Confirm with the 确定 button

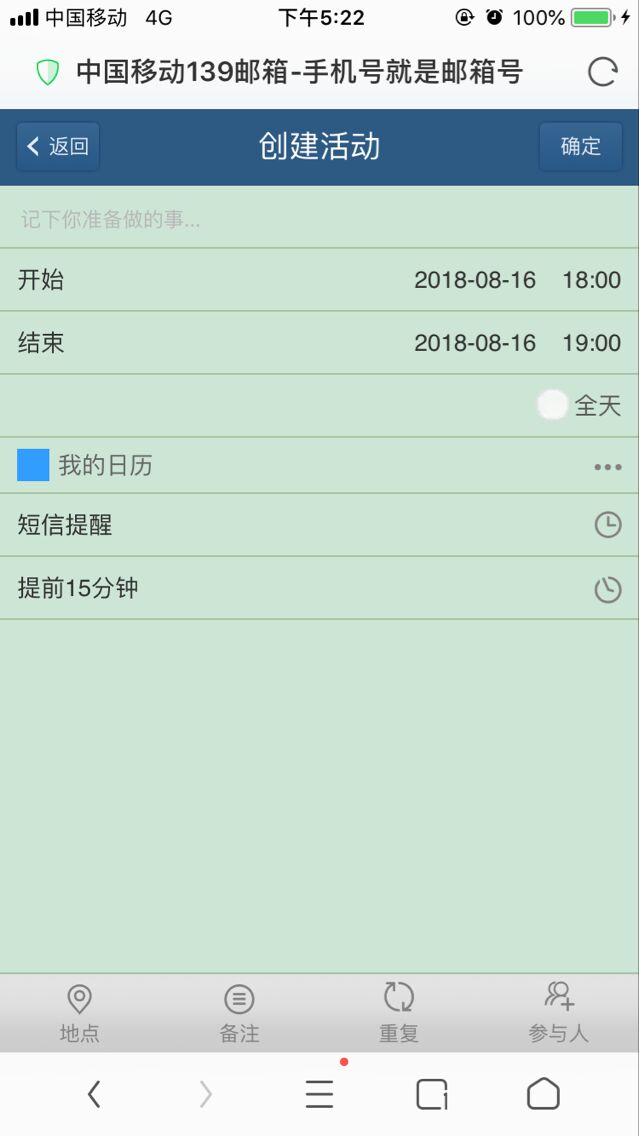coord(580,146)
